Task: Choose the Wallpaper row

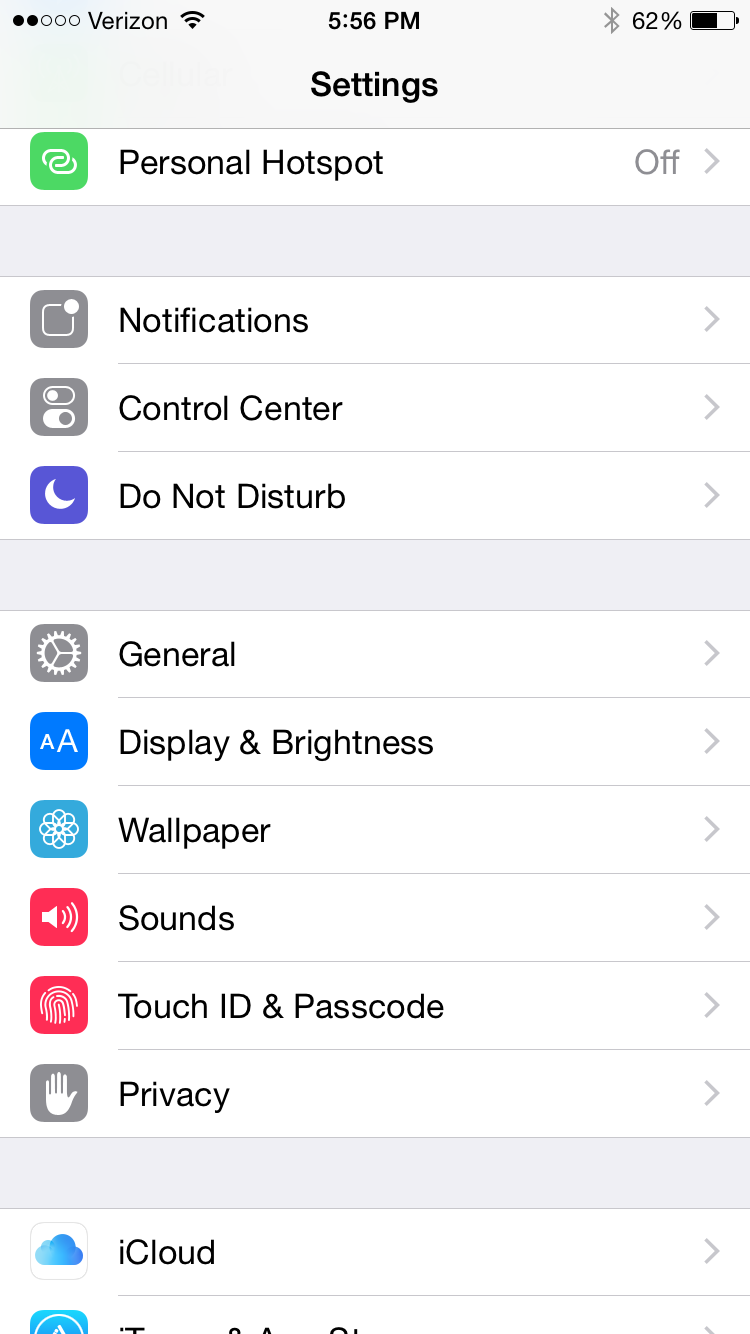Action: (375, 830)
